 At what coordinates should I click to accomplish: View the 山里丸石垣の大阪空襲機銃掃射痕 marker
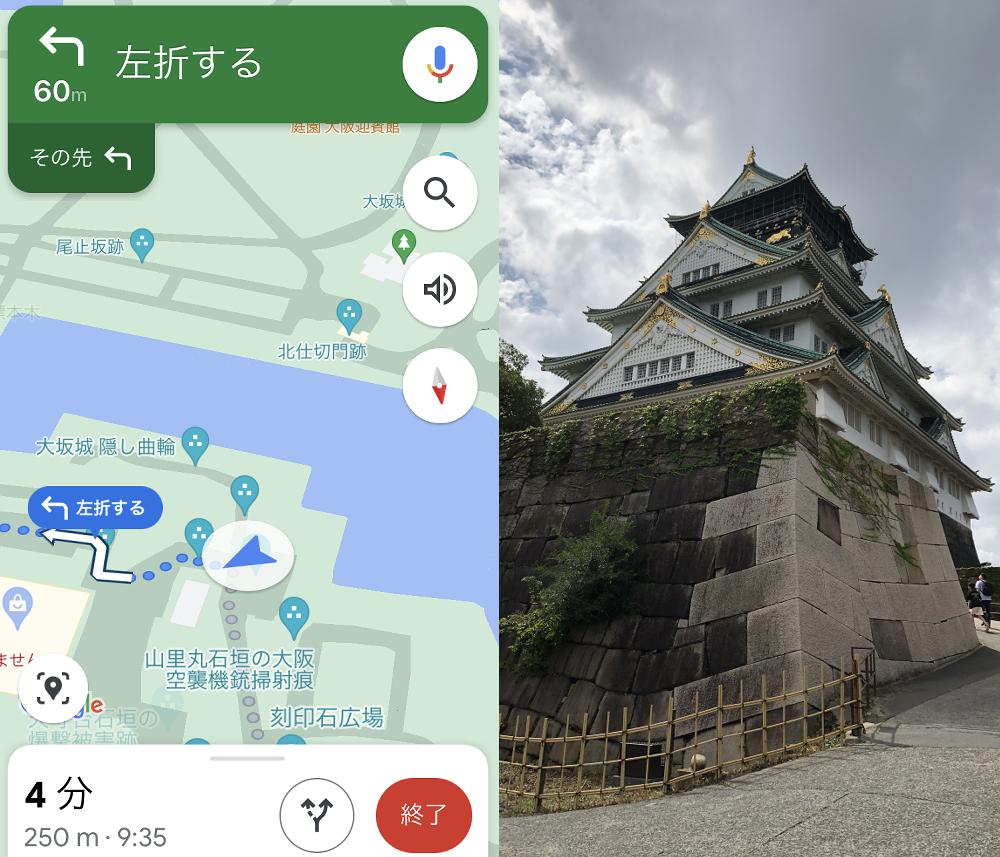click(x=293, y=614)
